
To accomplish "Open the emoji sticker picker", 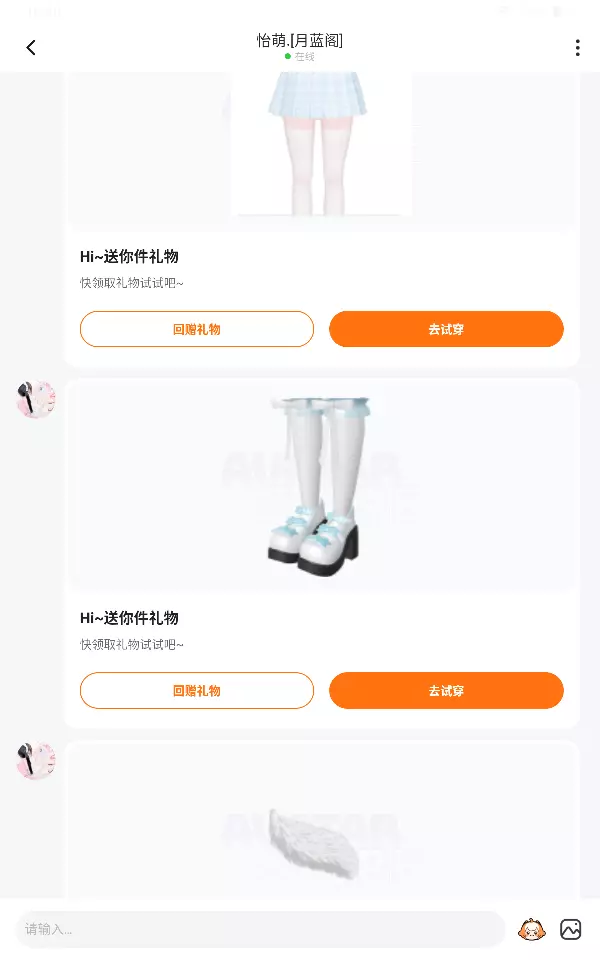I will [531, 929].
